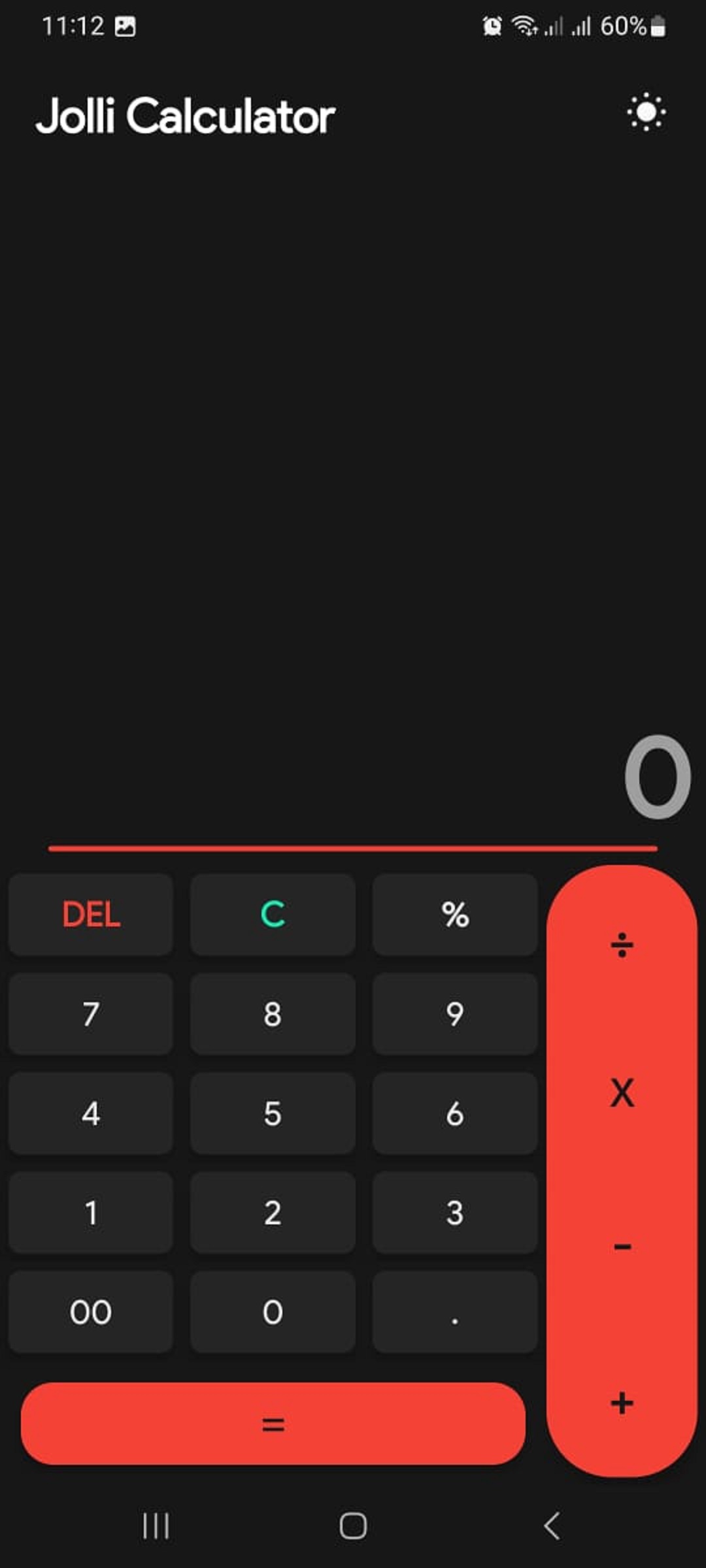Tap the percent key

coord(455,914)
